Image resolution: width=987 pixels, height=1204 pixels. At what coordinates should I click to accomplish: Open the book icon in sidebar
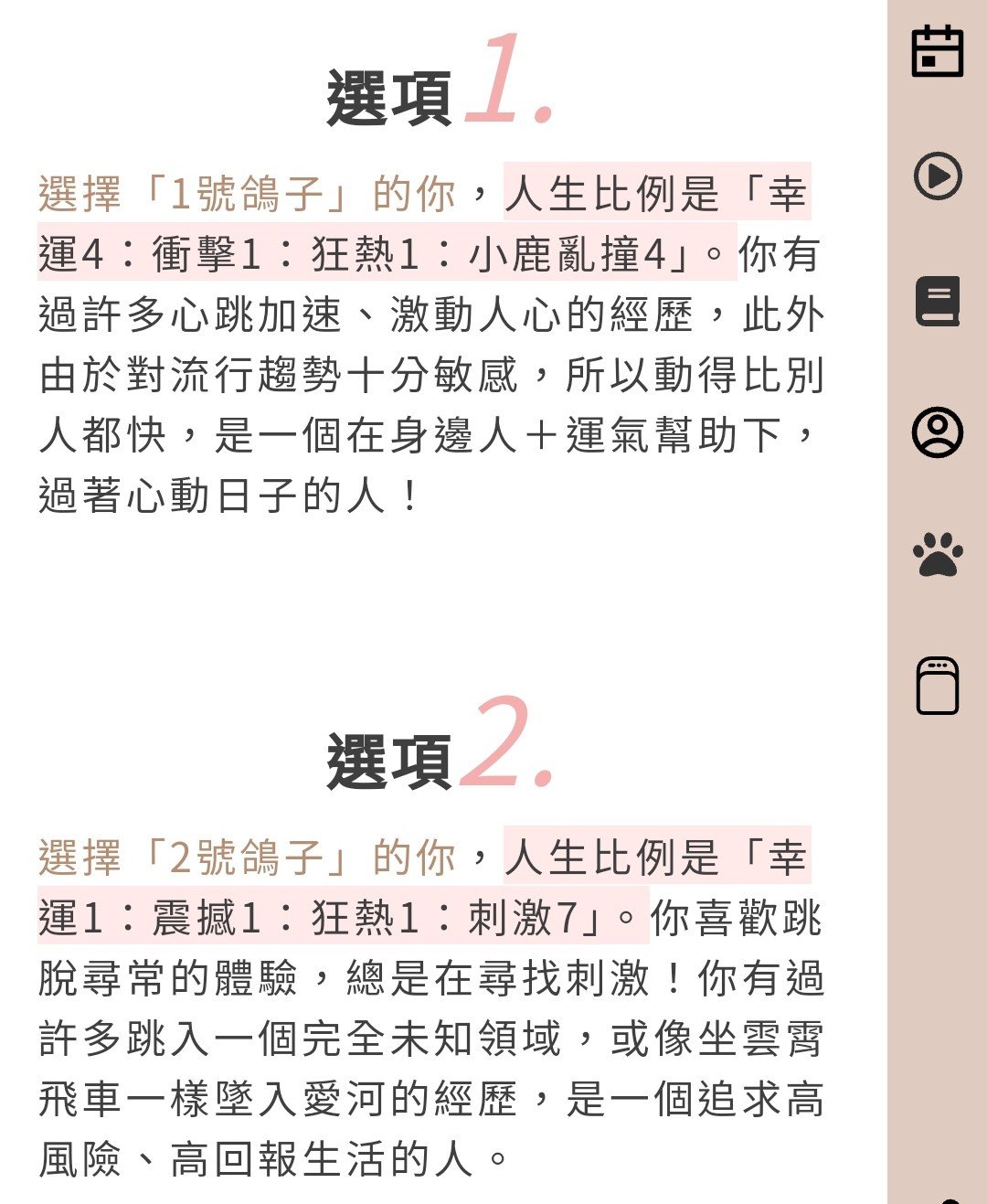pyautogui.click(x=938, y=301)
